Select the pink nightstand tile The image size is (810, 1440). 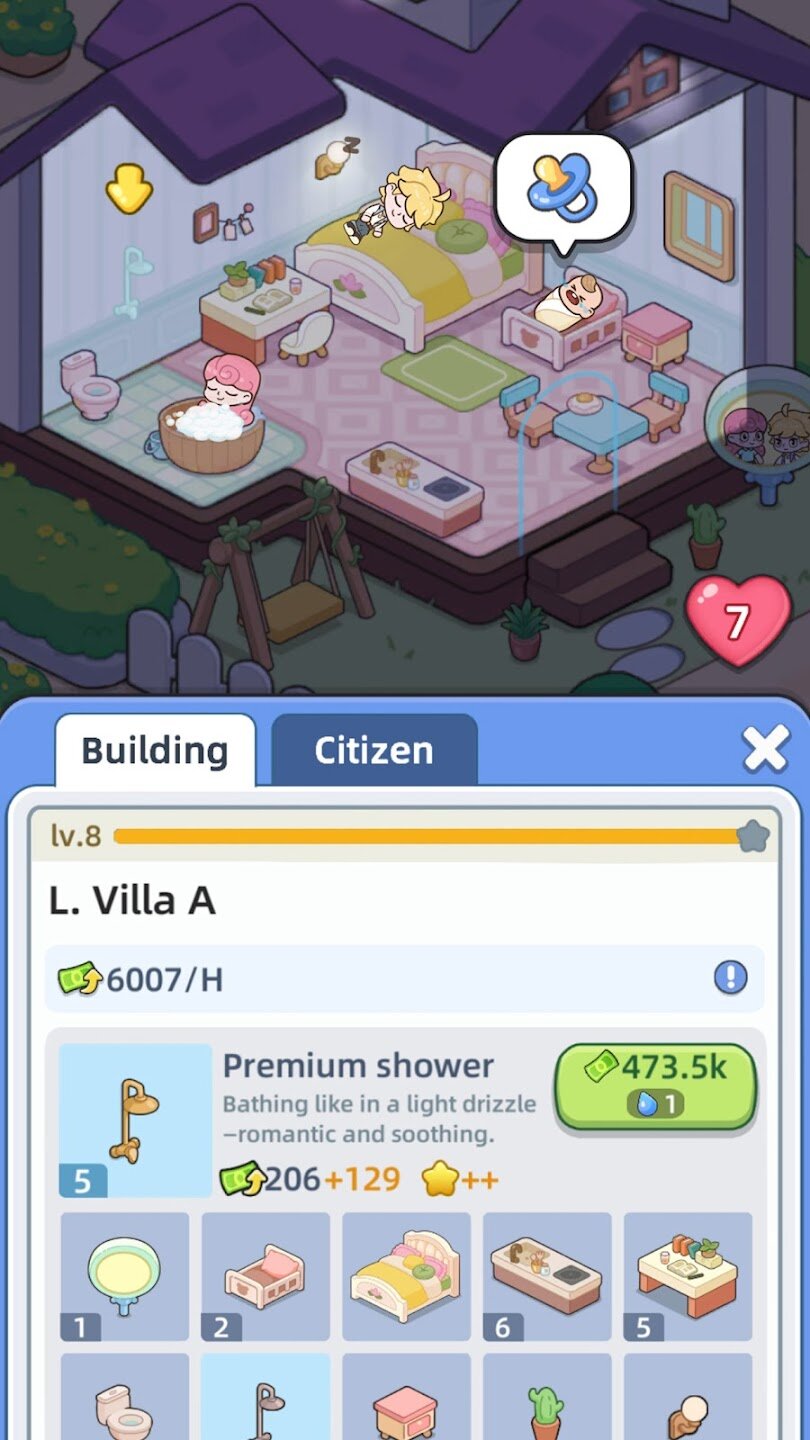point(406,1400)
